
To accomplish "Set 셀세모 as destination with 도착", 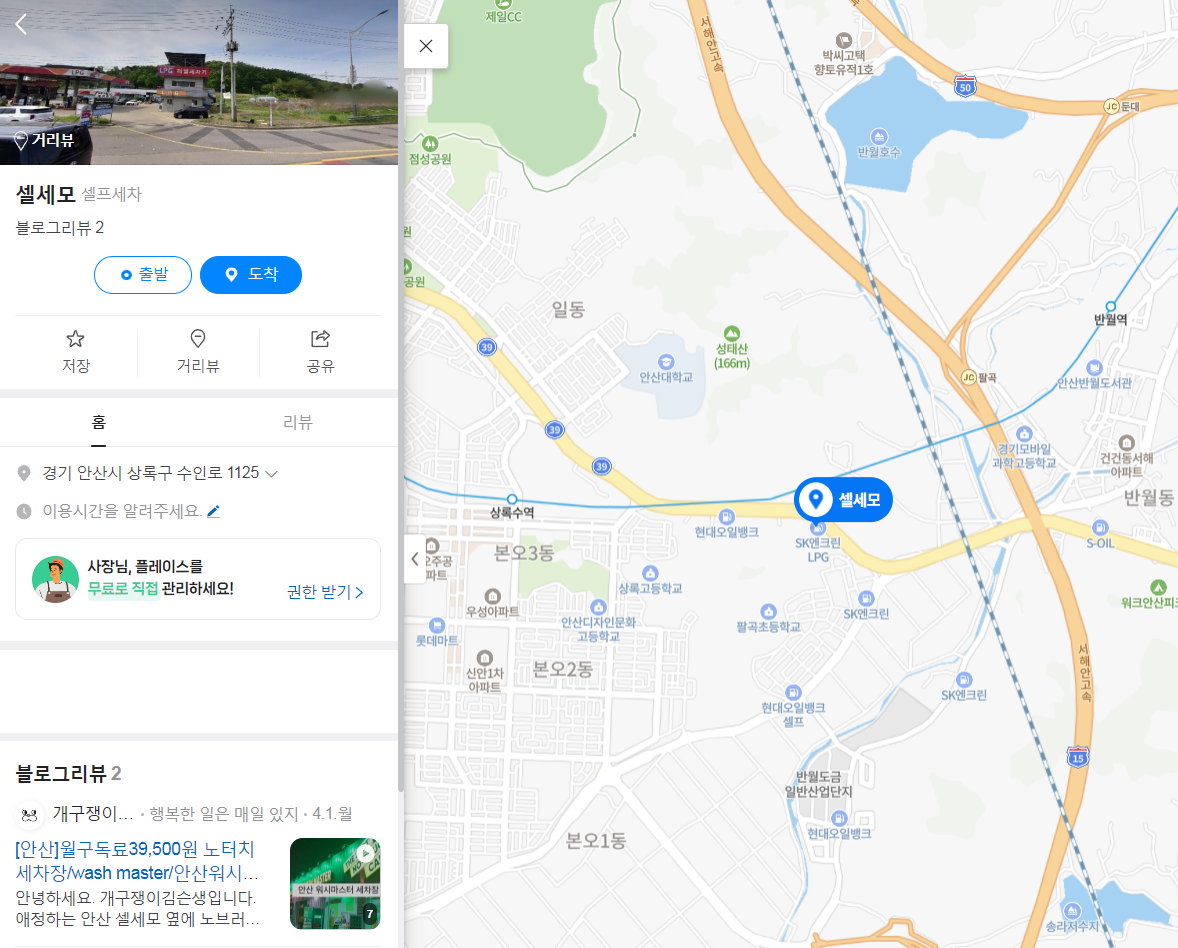I will point(250,275).
